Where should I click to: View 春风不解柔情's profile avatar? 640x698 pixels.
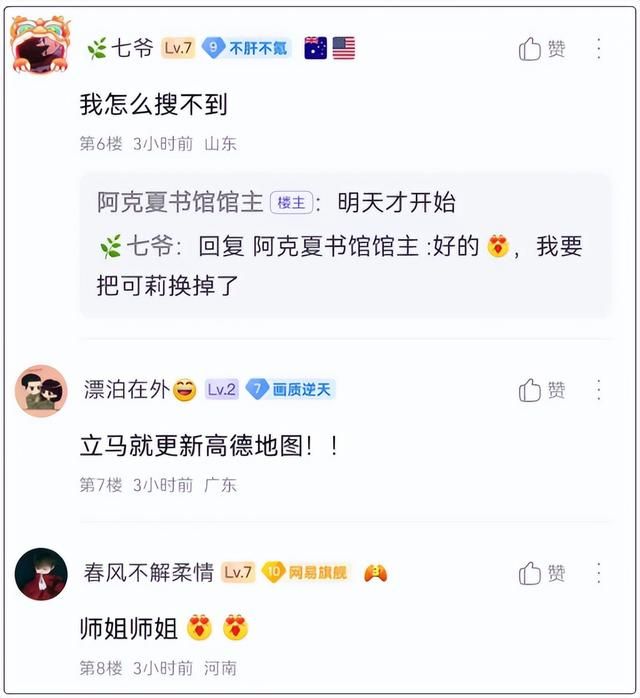tap(41, 573)
